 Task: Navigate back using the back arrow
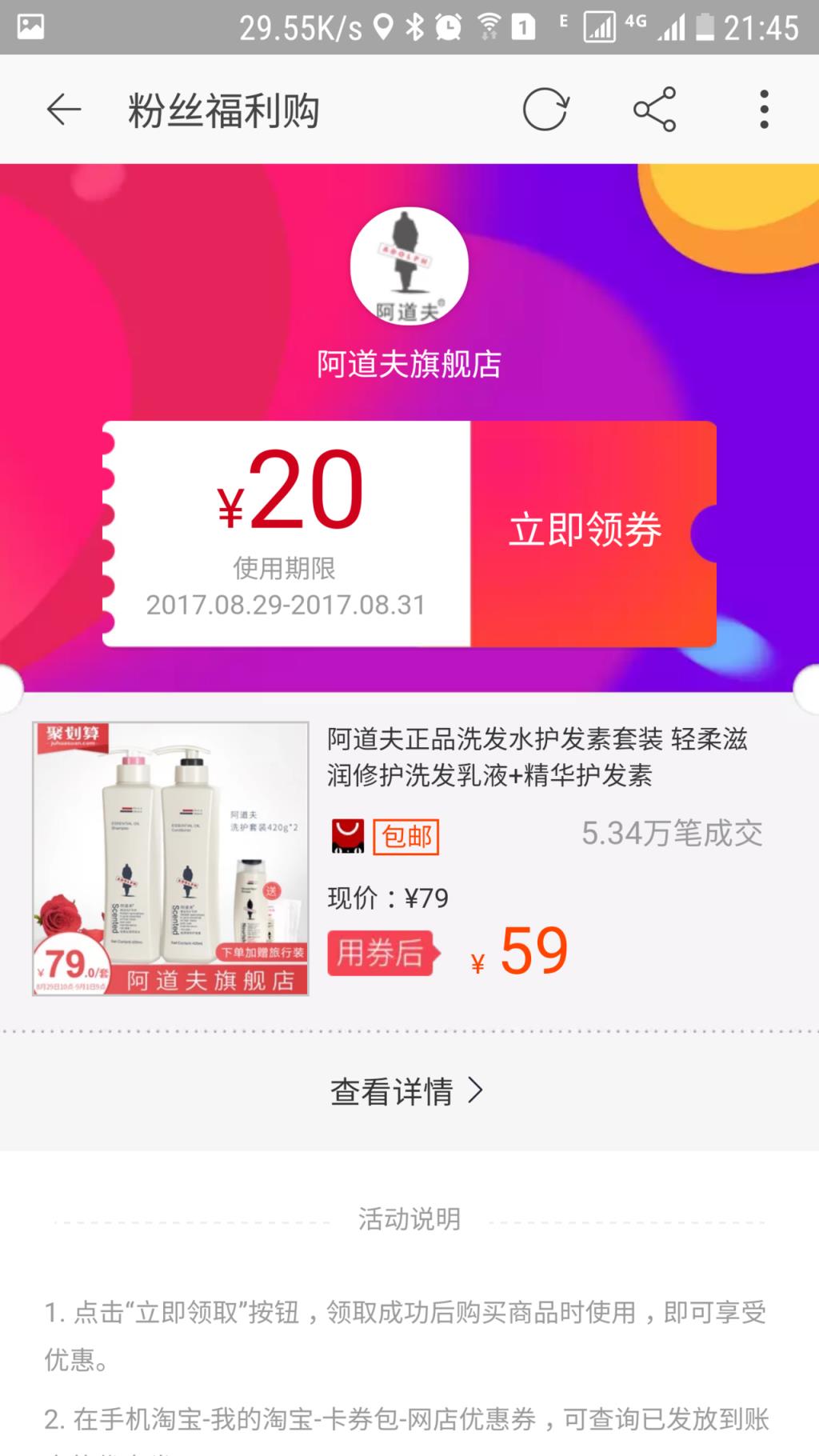click(63, 109)
